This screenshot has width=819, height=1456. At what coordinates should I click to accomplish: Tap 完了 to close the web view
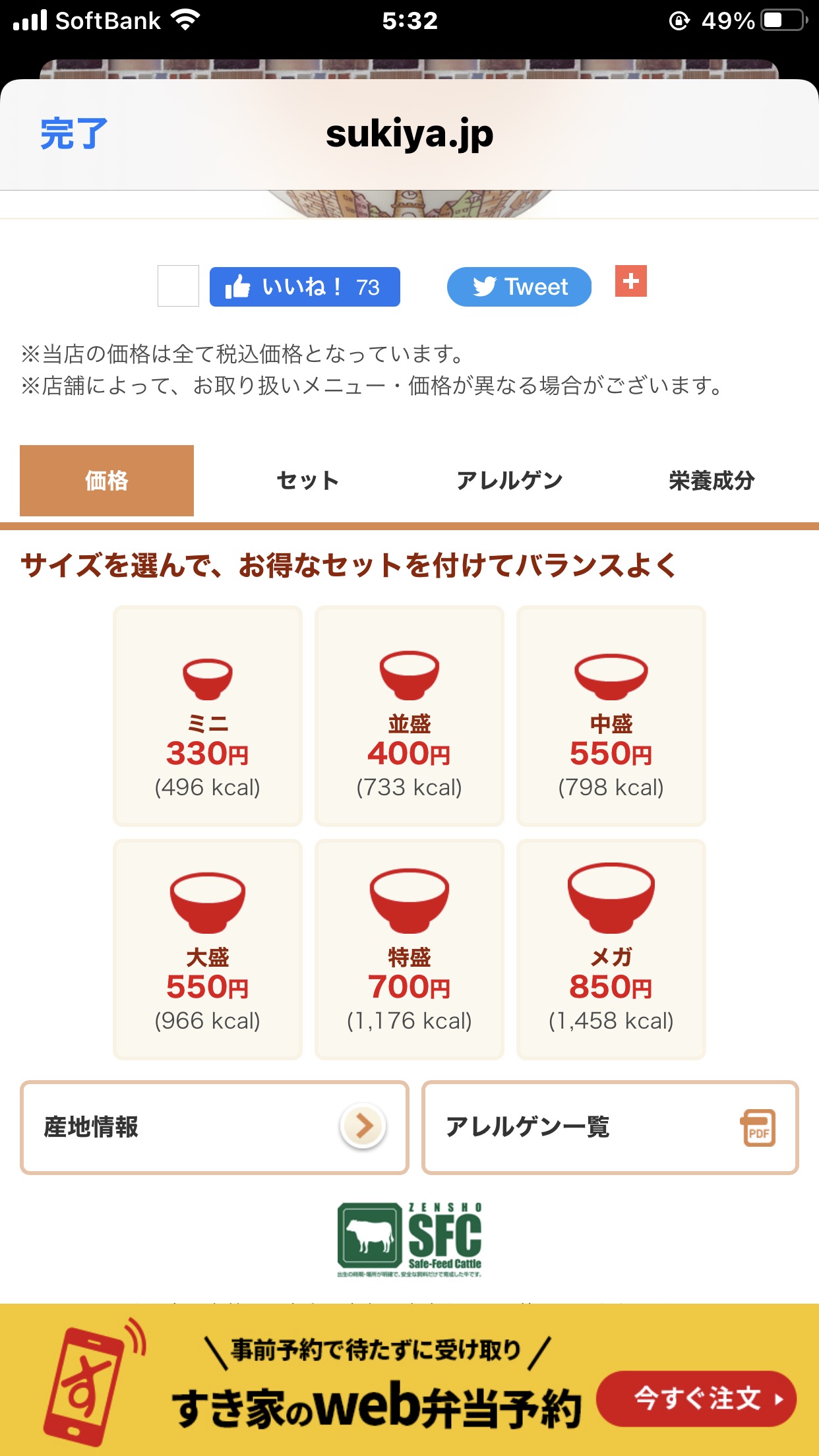click(73, 134)
